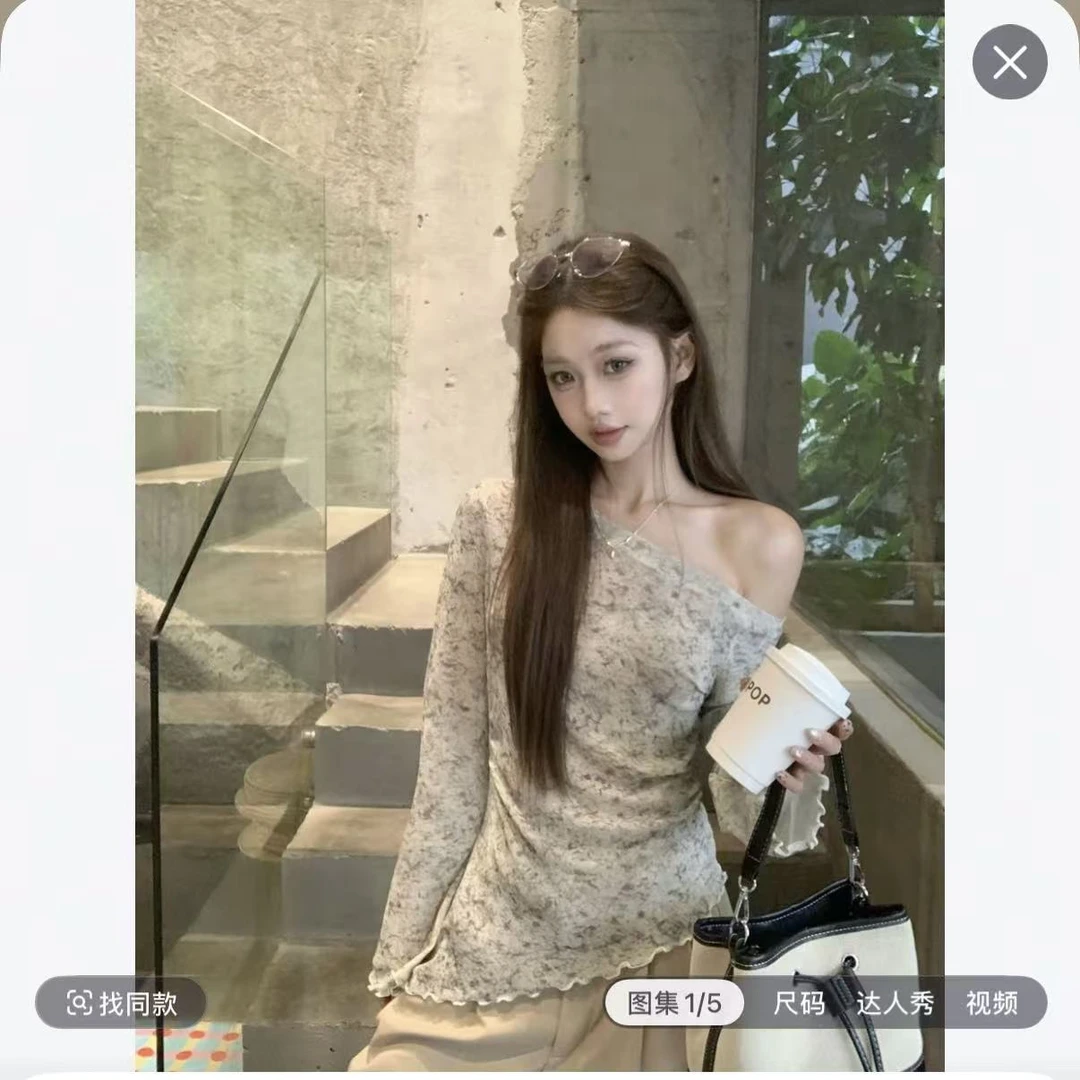Viewport: 1080px width, 1080px height.
Task: Switch to the 视频 video tab
Action: click(991, 1003)
